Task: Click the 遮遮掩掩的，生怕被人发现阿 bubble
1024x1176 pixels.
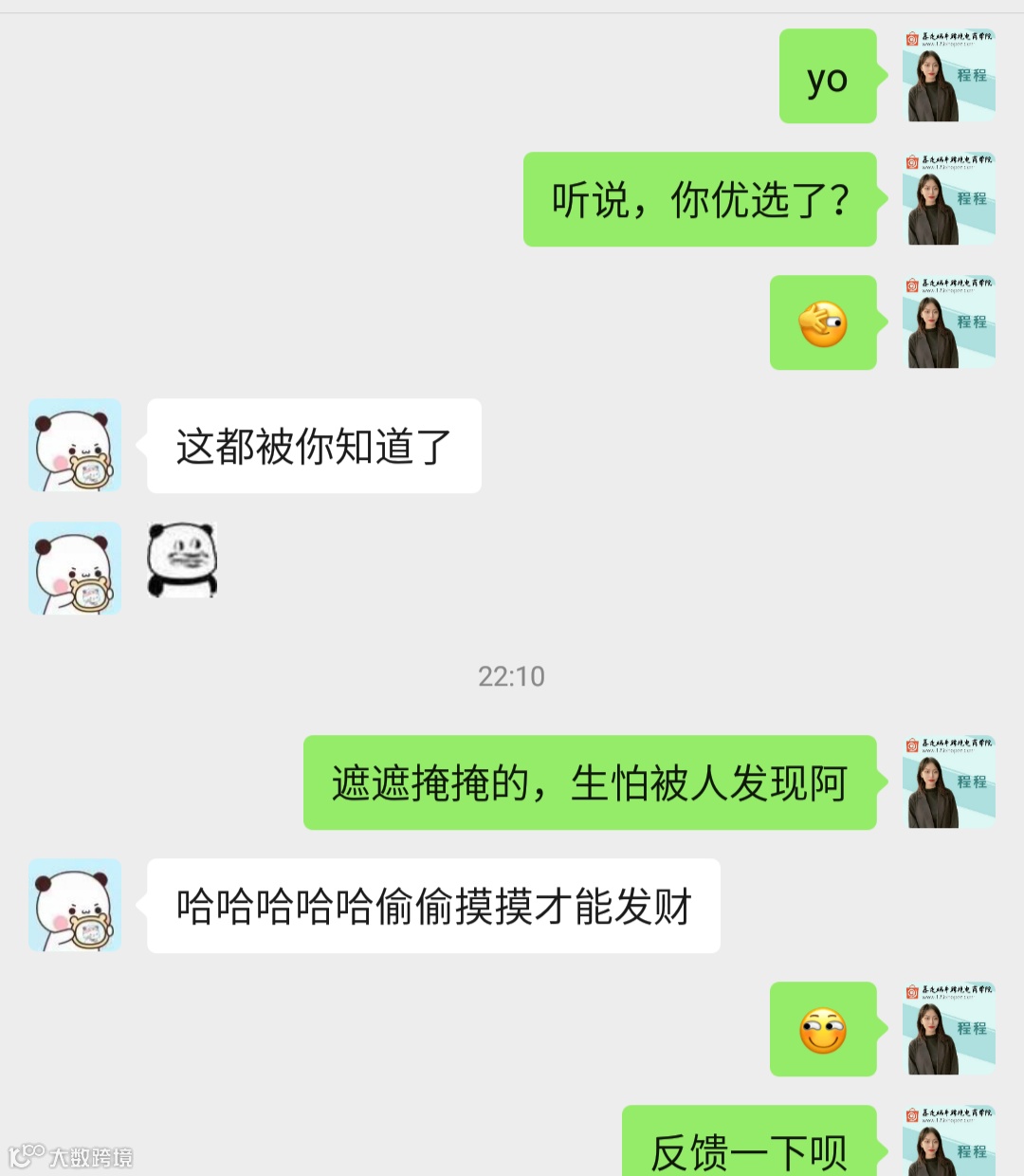Action: (x=589, y=782)
